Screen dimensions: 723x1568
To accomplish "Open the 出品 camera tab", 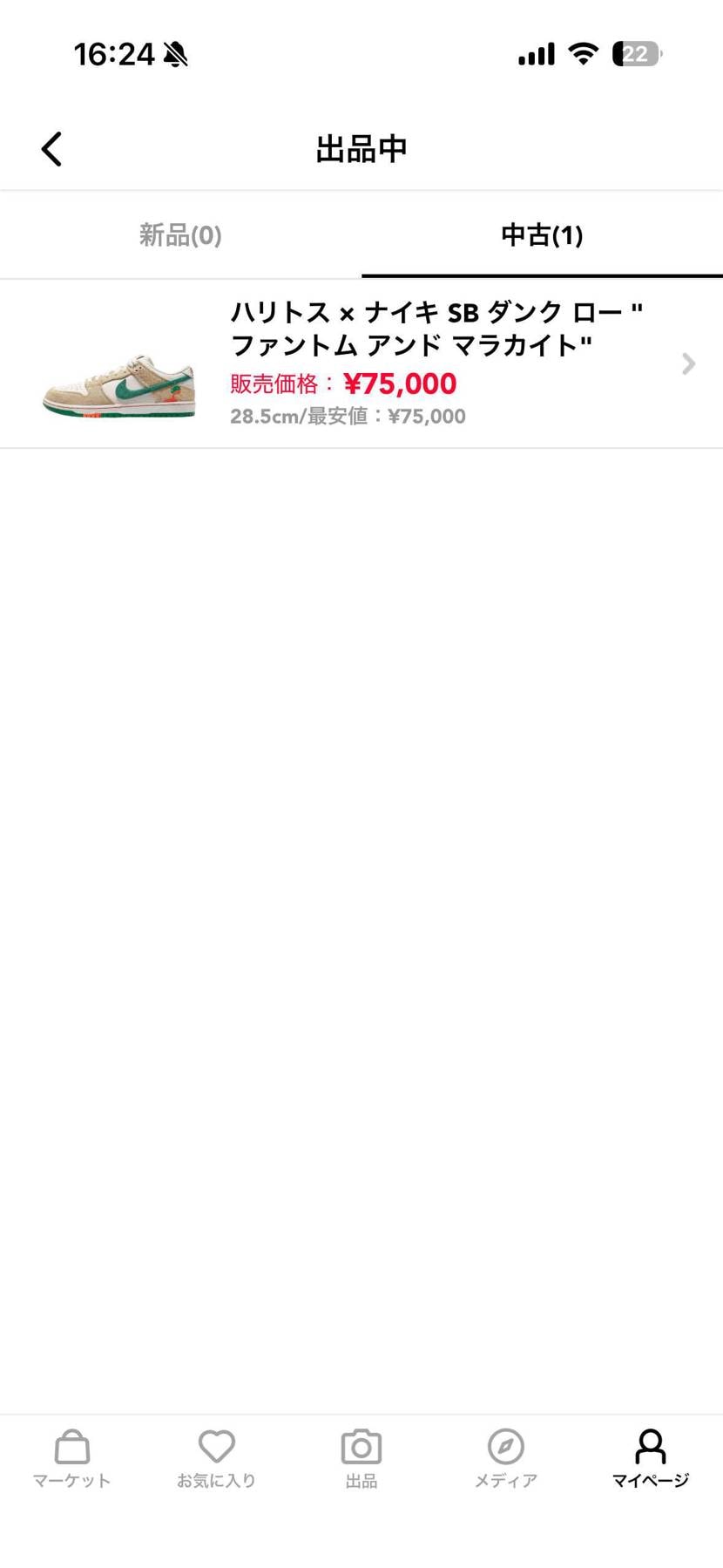I will (x=361, y=1458).
